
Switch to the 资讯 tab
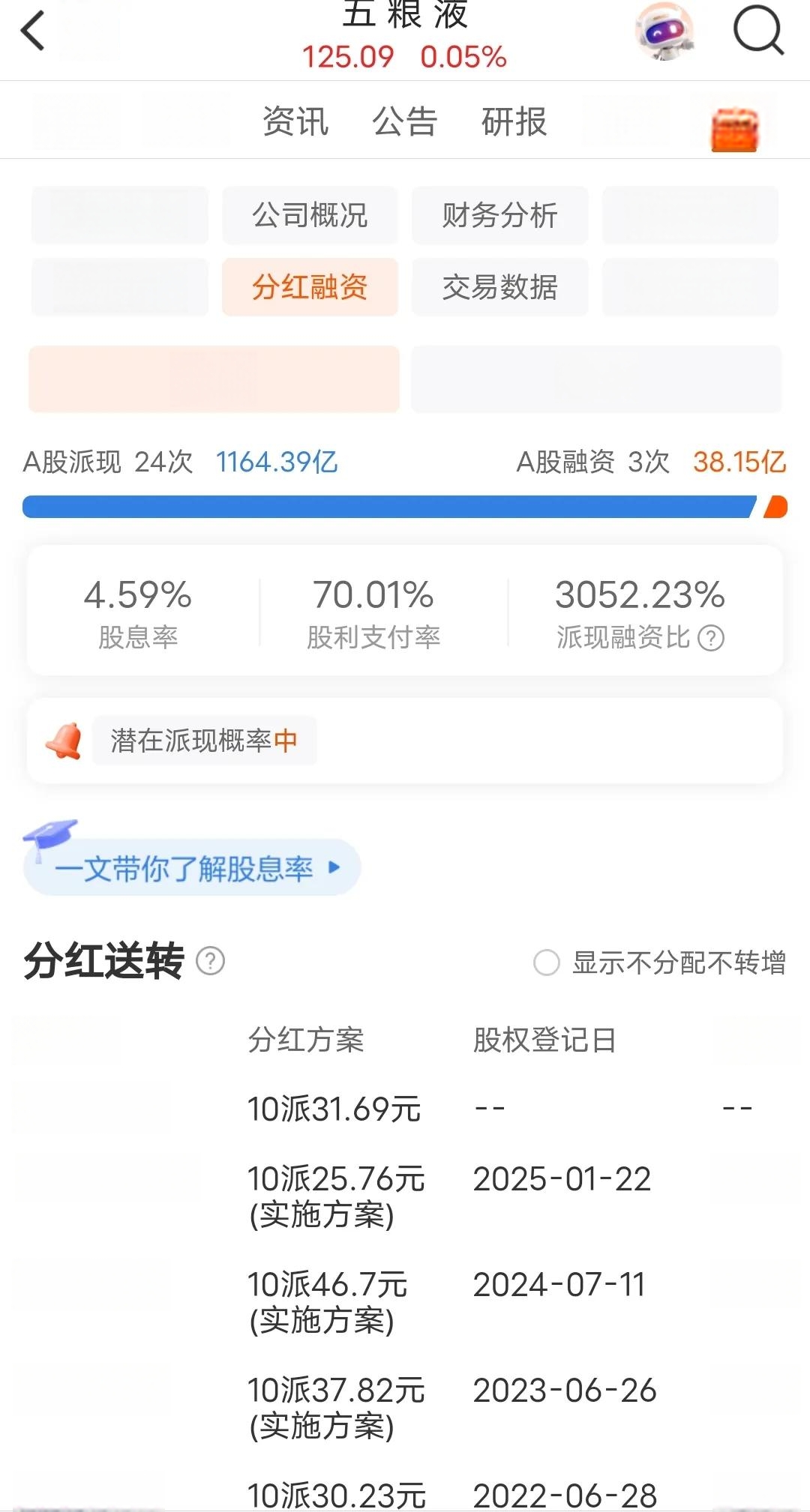295,121
